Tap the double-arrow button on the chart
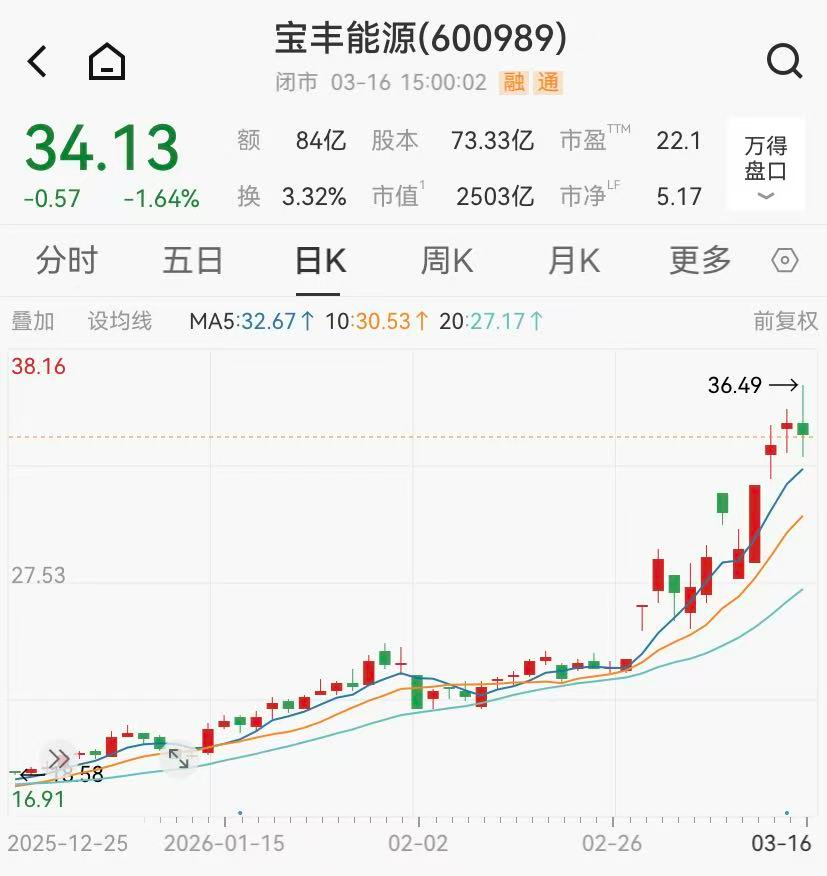Screen dimensions: 827x876 (x=59, y=758)
